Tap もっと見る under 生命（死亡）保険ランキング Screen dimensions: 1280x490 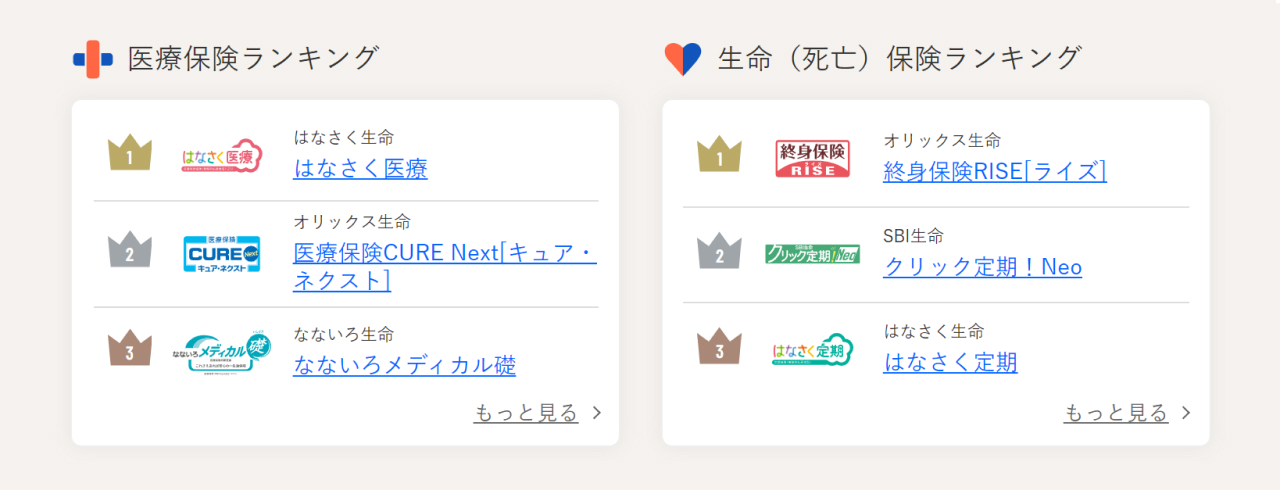tap(1116, 413)
